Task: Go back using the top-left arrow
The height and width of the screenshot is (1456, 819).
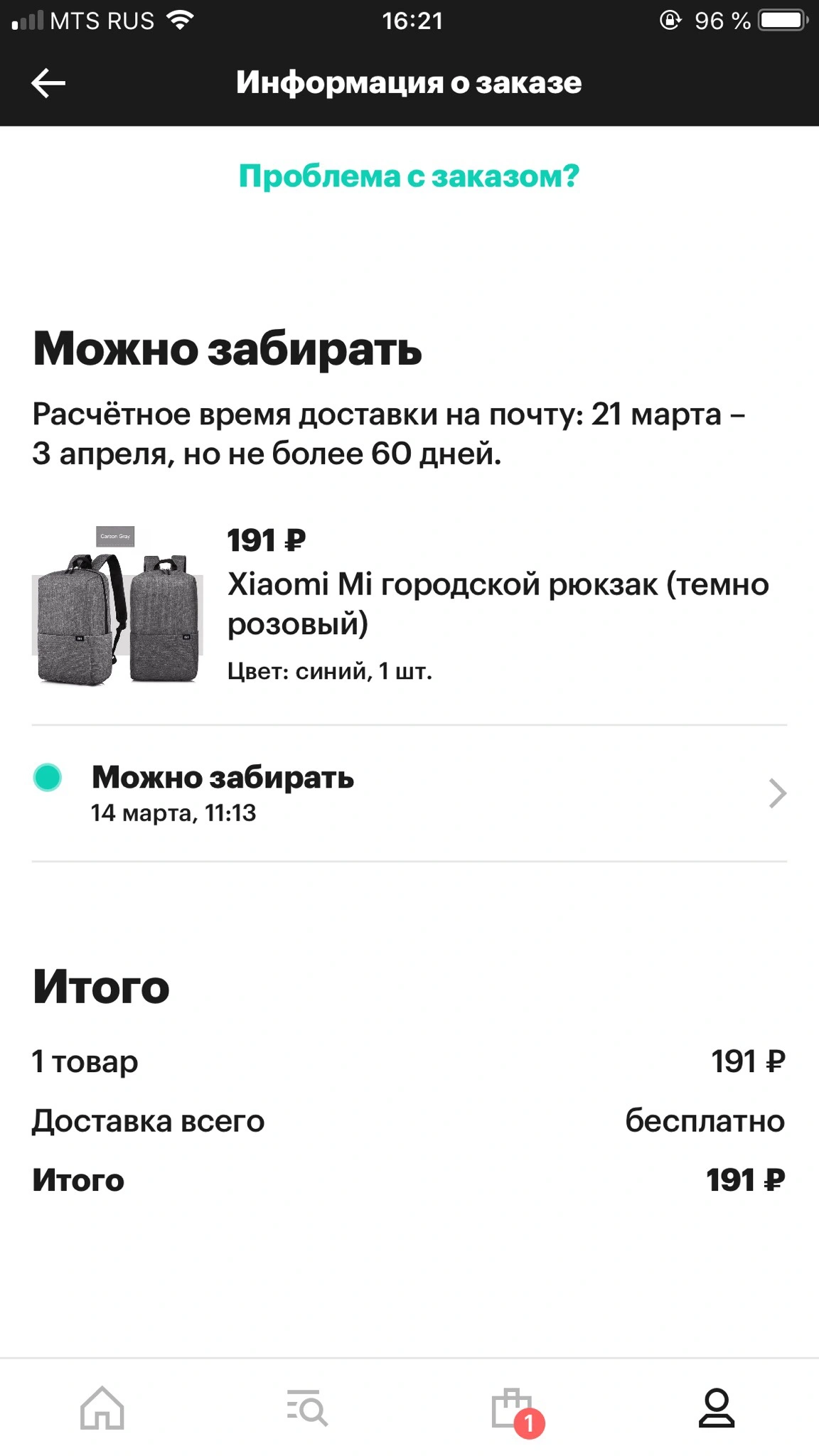Action: 48,83
